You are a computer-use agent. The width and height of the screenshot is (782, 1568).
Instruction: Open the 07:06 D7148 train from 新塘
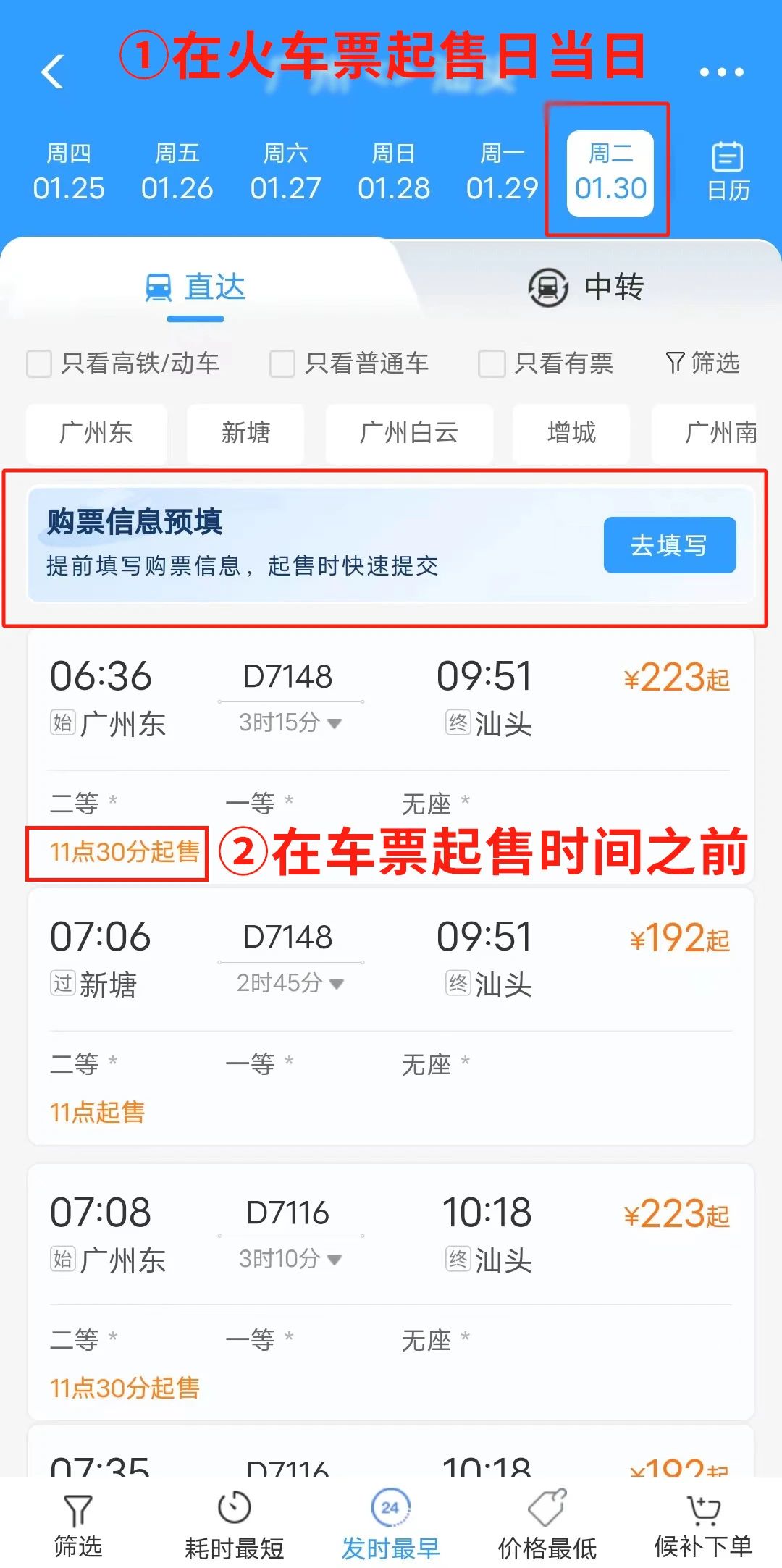click(x=391, y=959)
